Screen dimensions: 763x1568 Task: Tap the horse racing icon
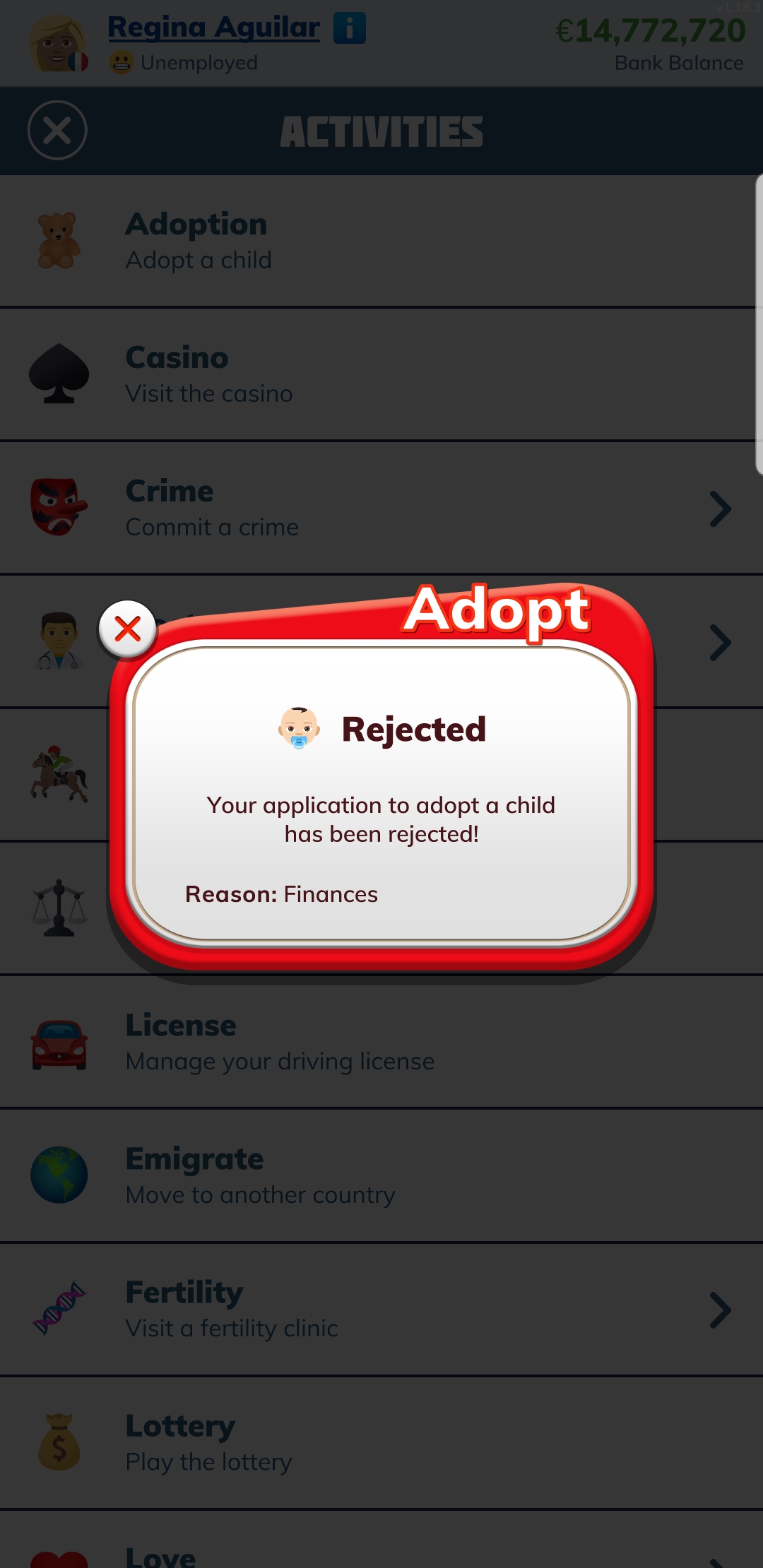(60, 773)
